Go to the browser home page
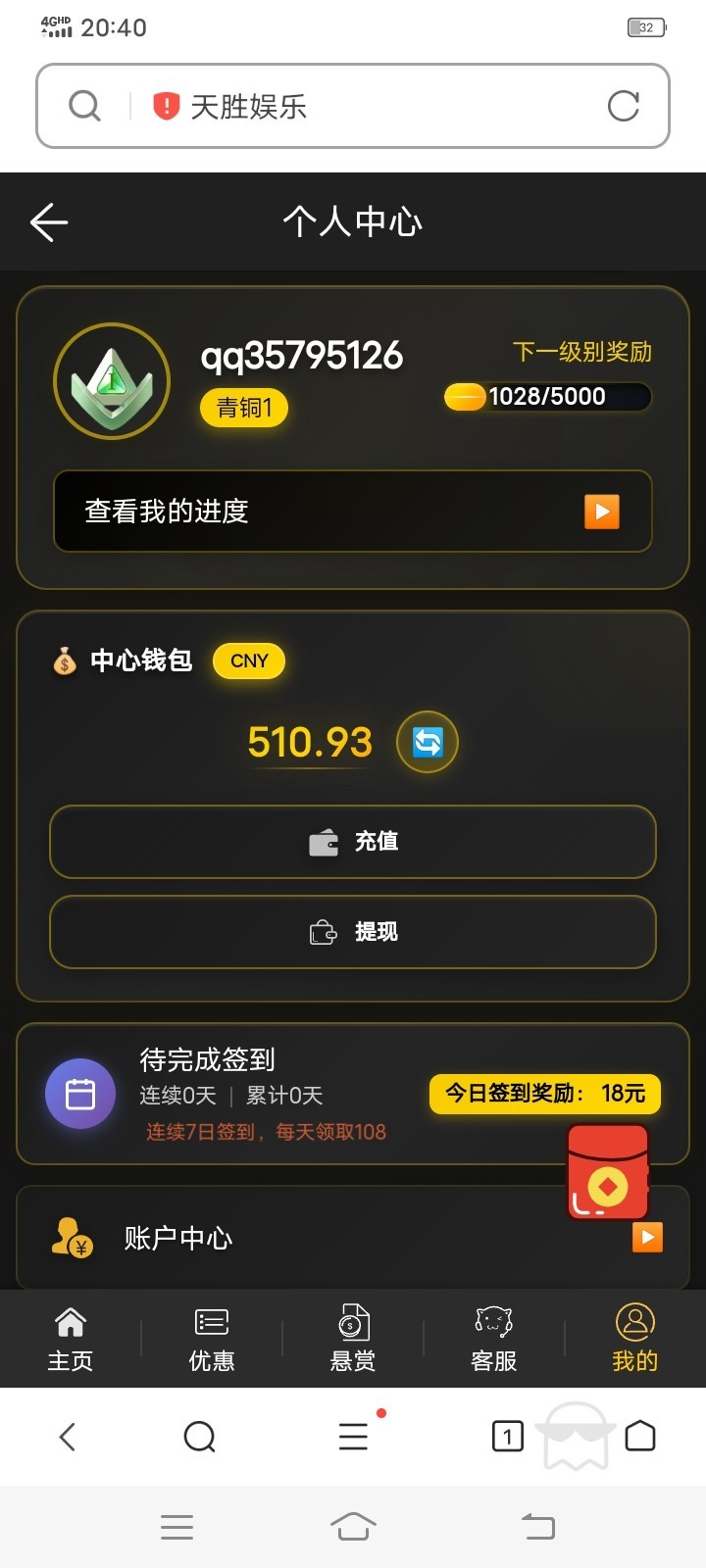Image resolution: width=706 pixels, height=1568 pixels. tap(640, 1437)
